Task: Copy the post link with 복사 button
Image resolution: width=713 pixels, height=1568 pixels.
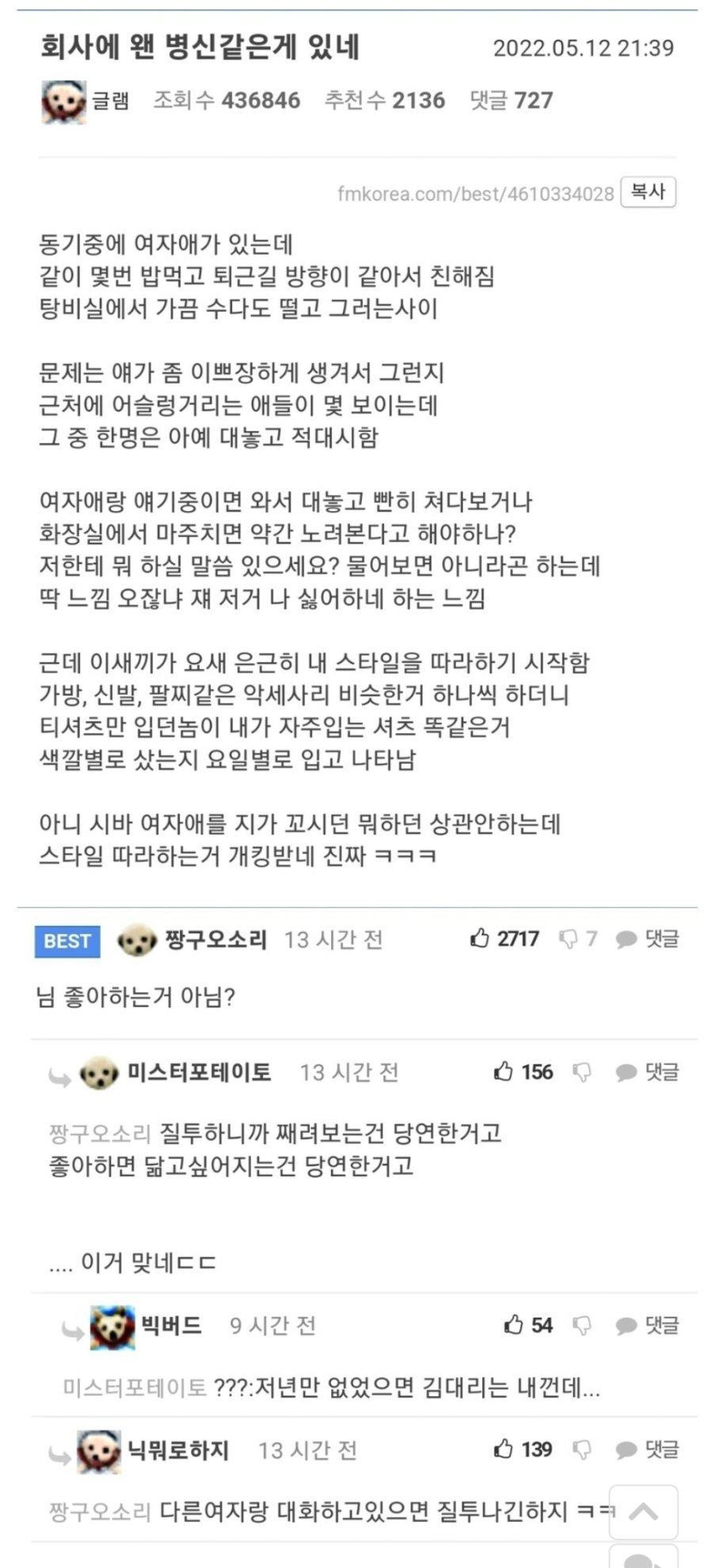Action: click(648, 192)
